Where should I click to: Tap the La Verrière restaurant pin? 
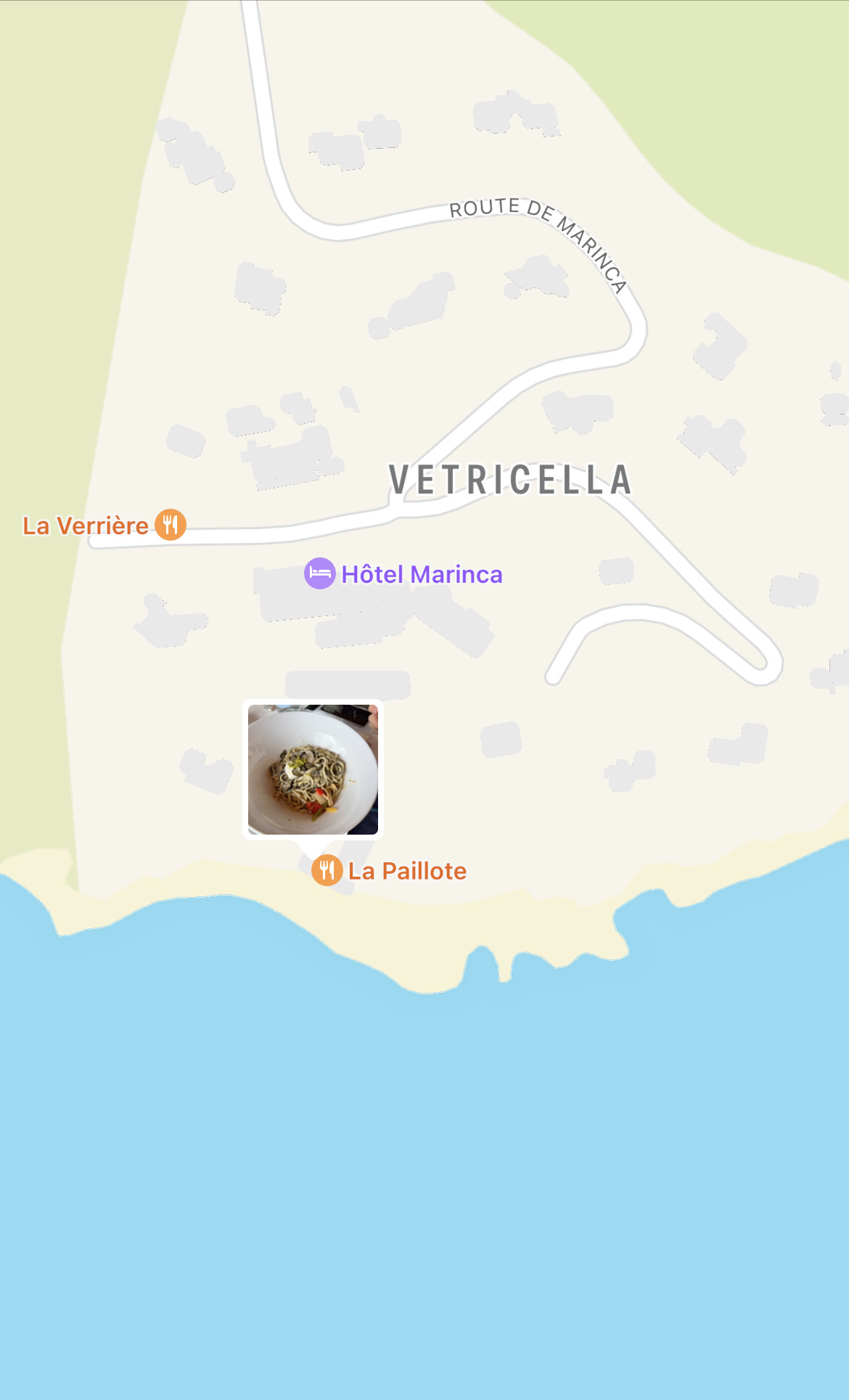point(171,524)
